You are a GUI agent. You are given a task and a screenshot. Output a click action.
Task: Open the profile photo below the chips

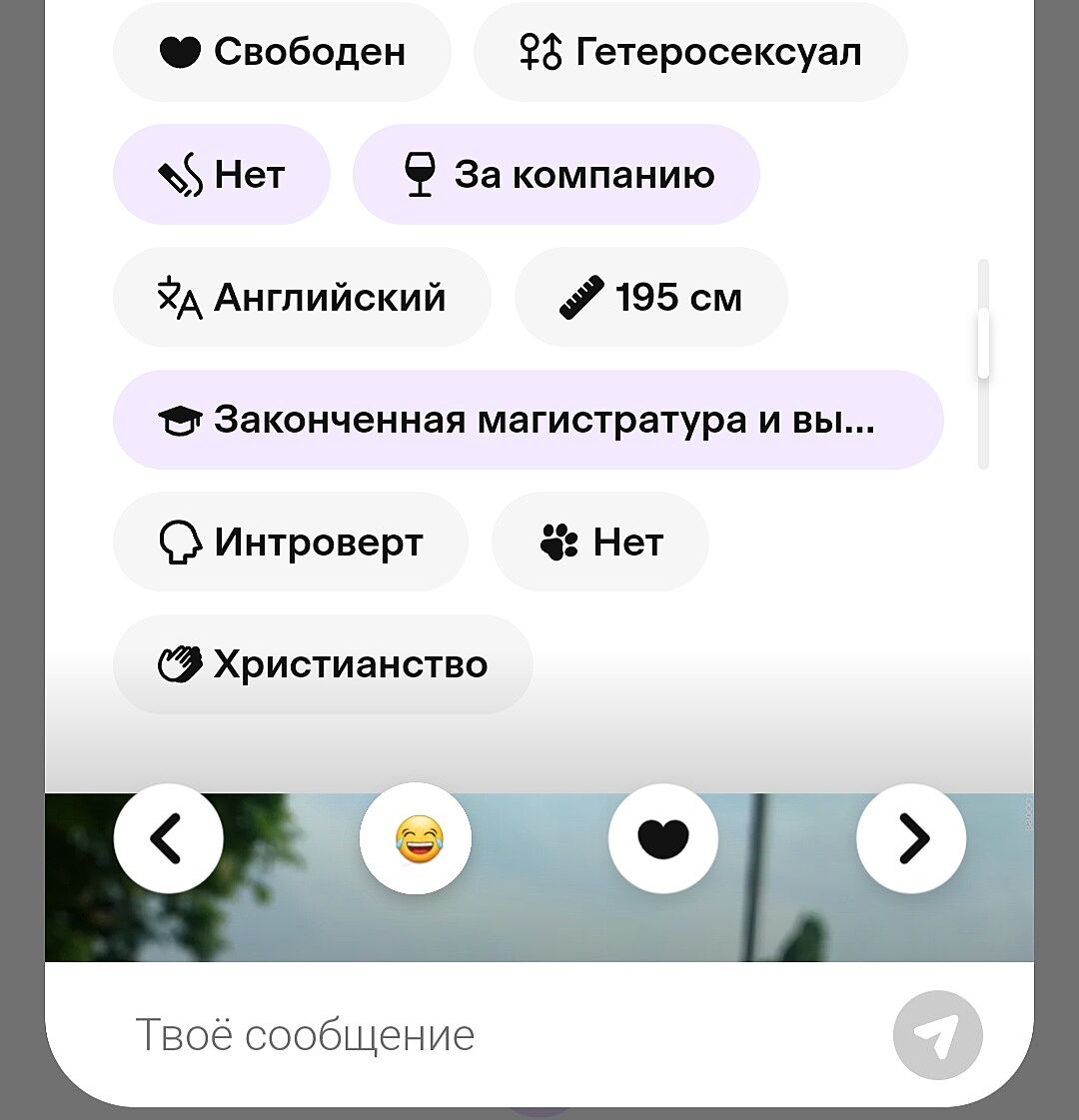539,924
